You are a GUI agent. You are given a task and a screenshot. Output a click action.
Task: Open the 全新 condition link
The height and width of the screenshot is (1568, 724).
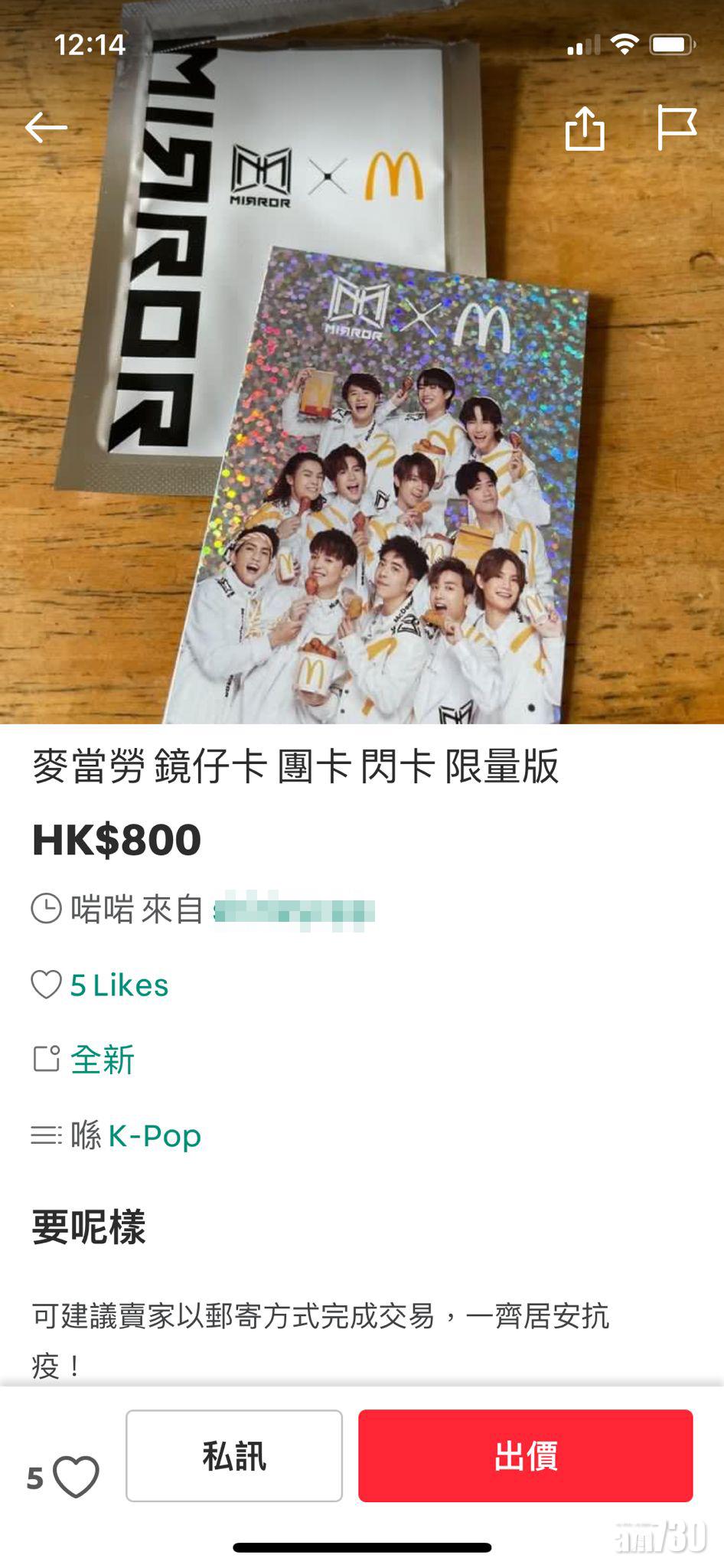pos(103,1060)
